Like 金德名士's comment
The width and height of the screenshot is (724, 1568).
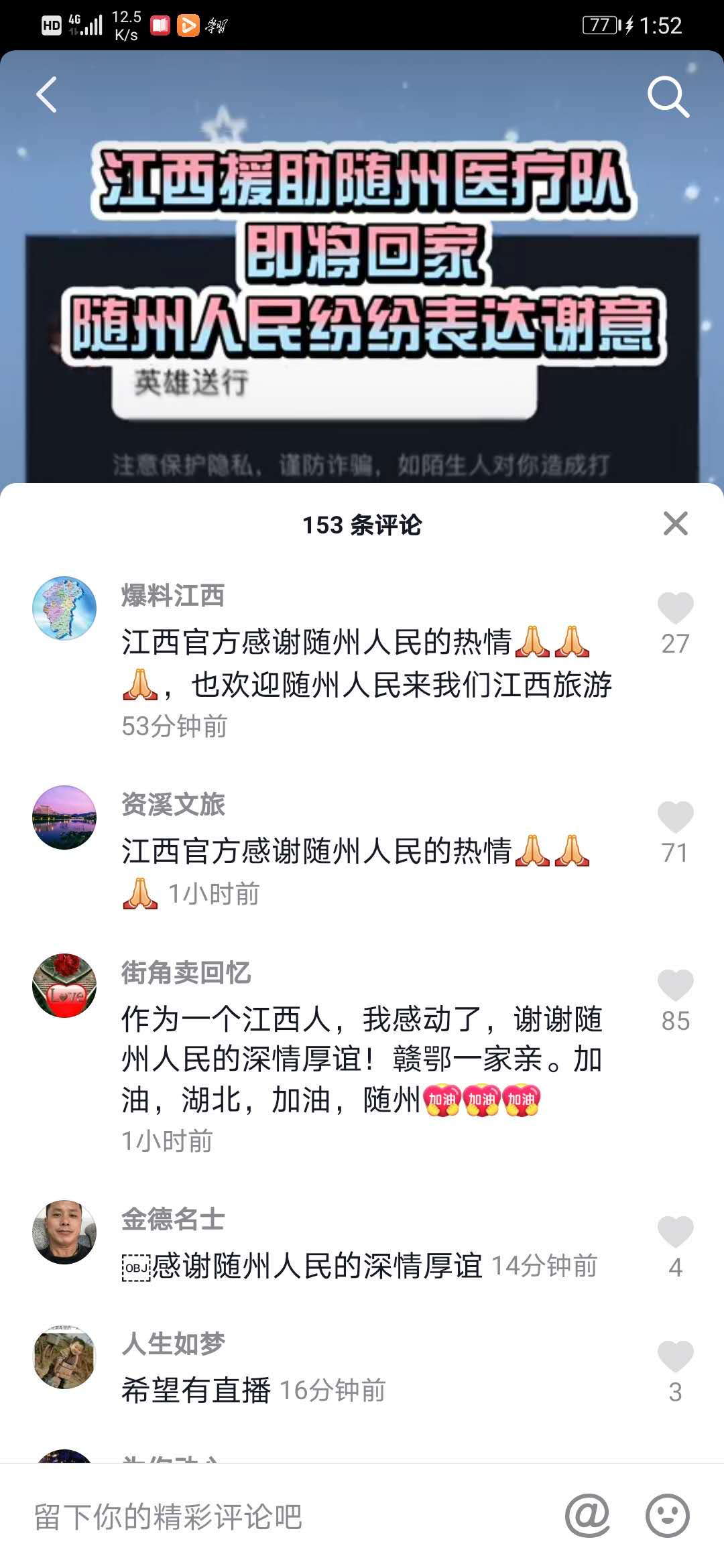click(x=675, y=1232)
